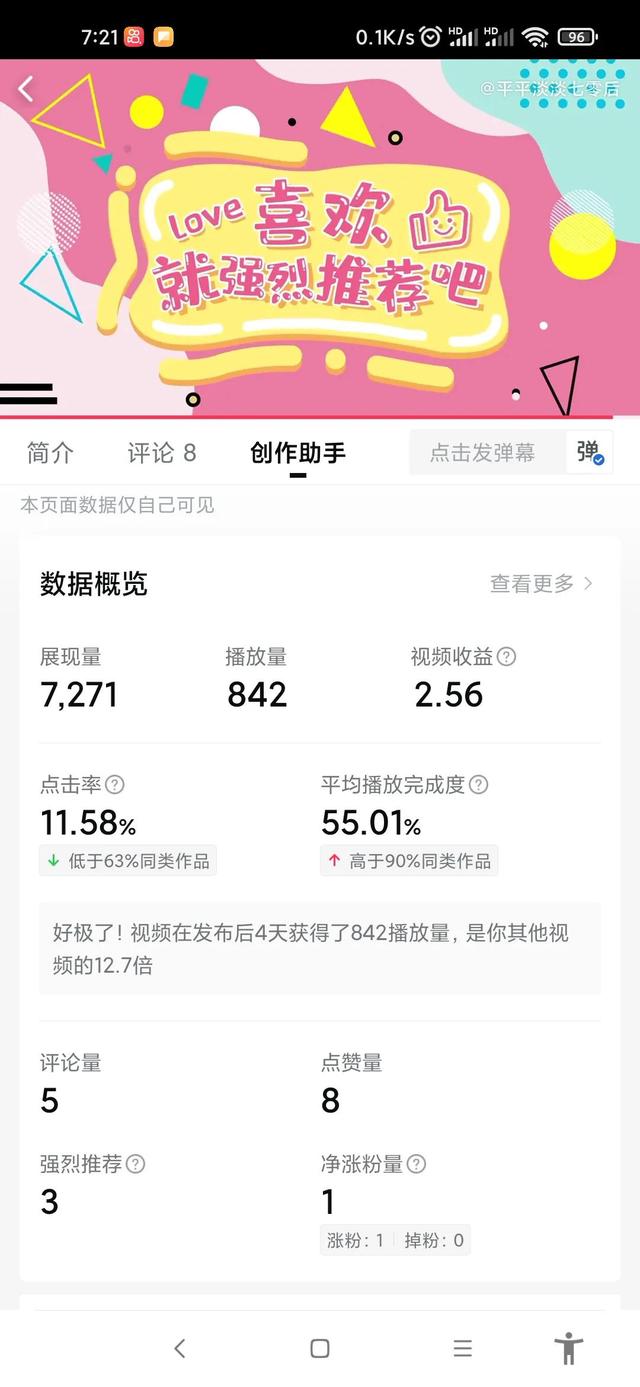
Task: Switch to the 简介 tab
Action: [x=50, y=453]
